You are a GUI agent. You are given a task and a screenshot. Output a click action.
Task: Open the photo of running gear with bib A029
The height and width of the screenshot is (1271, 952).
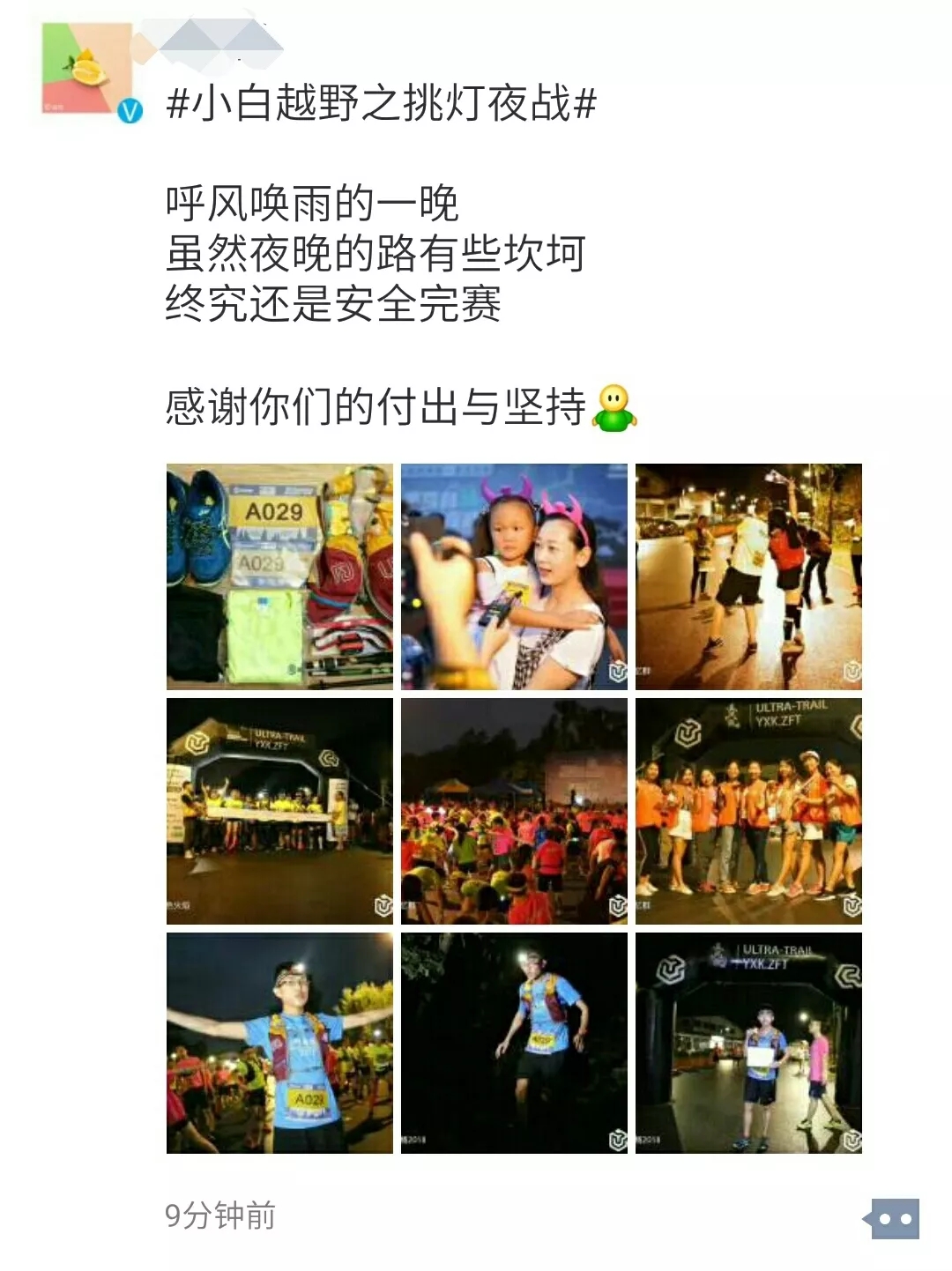tap(279, 576)
